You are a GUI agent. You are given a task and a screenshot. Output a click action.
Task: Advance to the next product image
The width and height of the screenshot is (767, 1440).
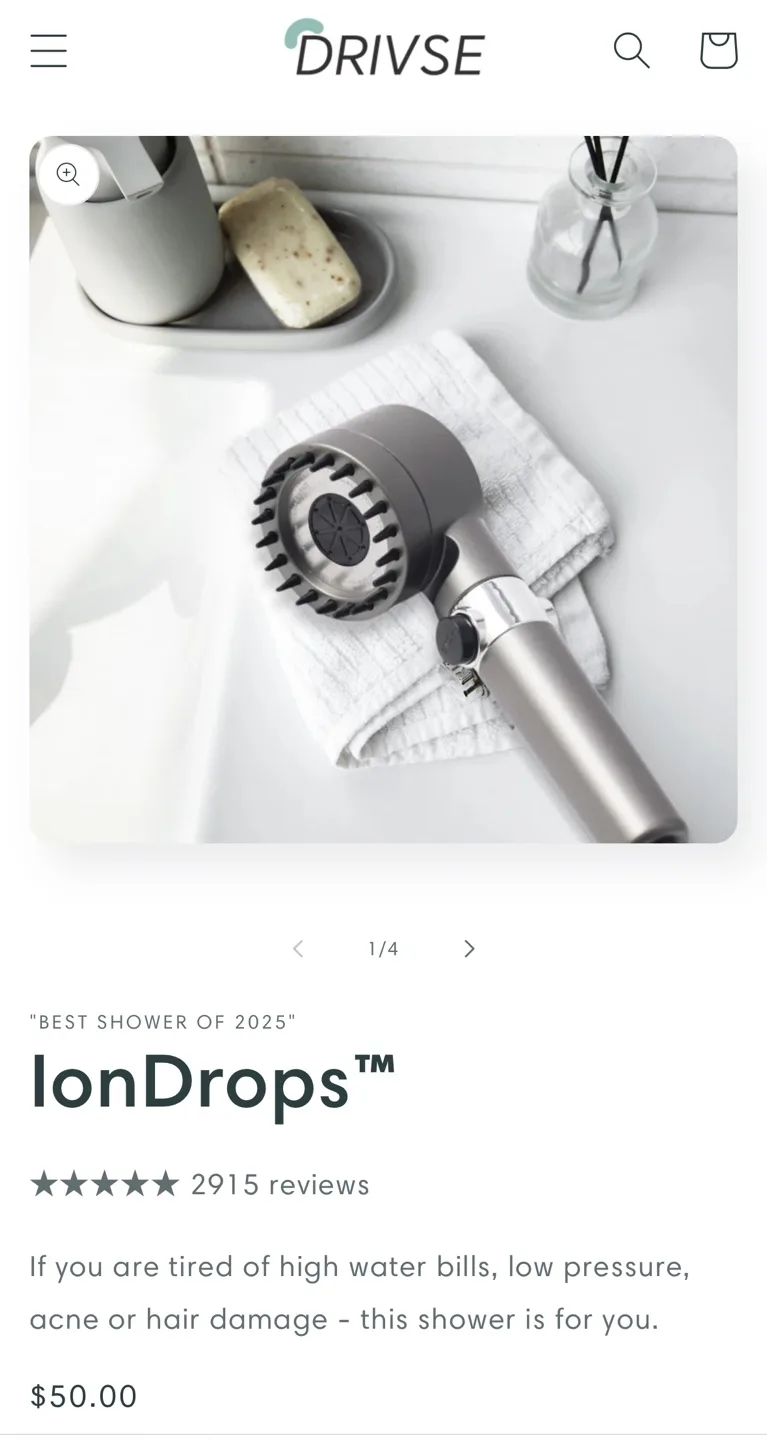(x=468, y=948)
